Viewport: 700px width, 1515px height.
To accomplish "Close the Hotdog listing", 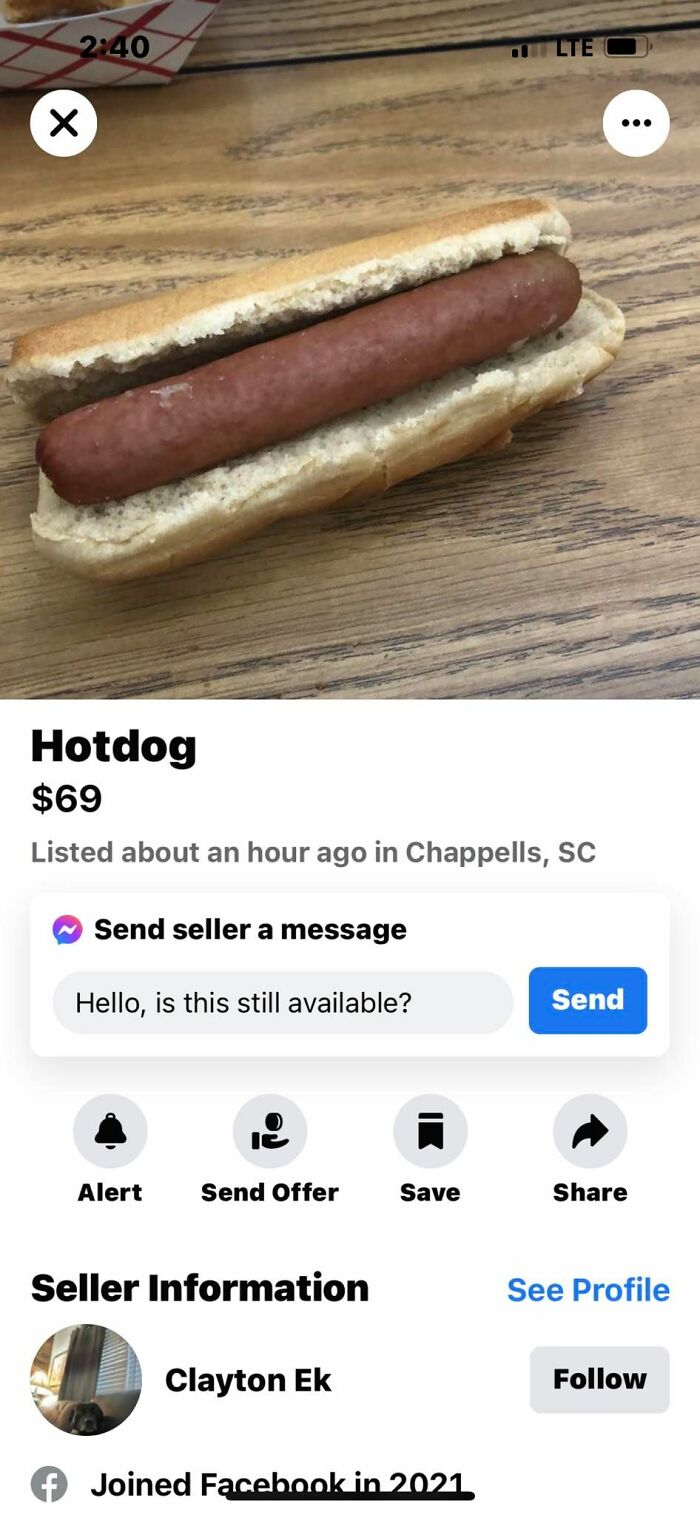I will click(64, 123).
